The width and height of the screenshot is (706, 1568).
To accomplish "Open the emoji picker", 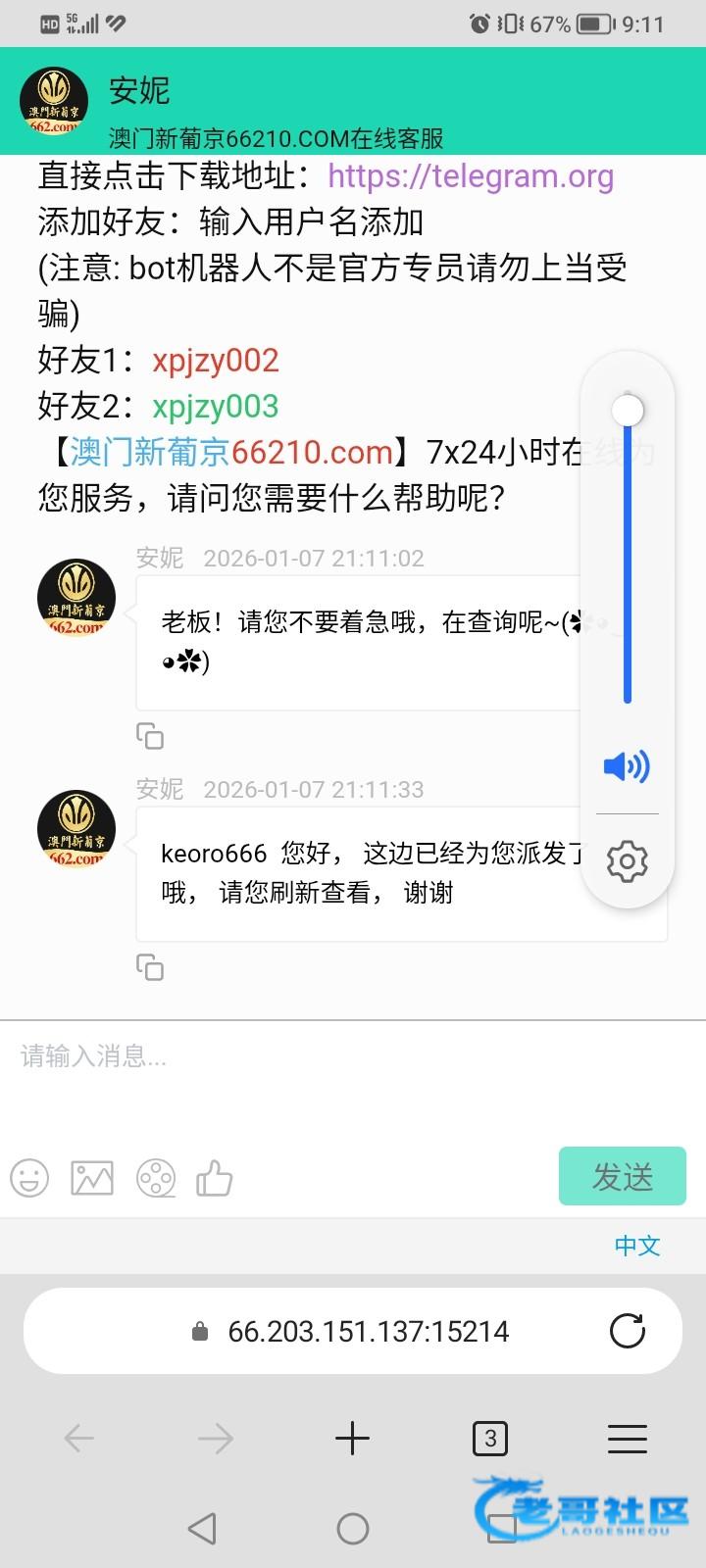I will tap(29, 1178).
